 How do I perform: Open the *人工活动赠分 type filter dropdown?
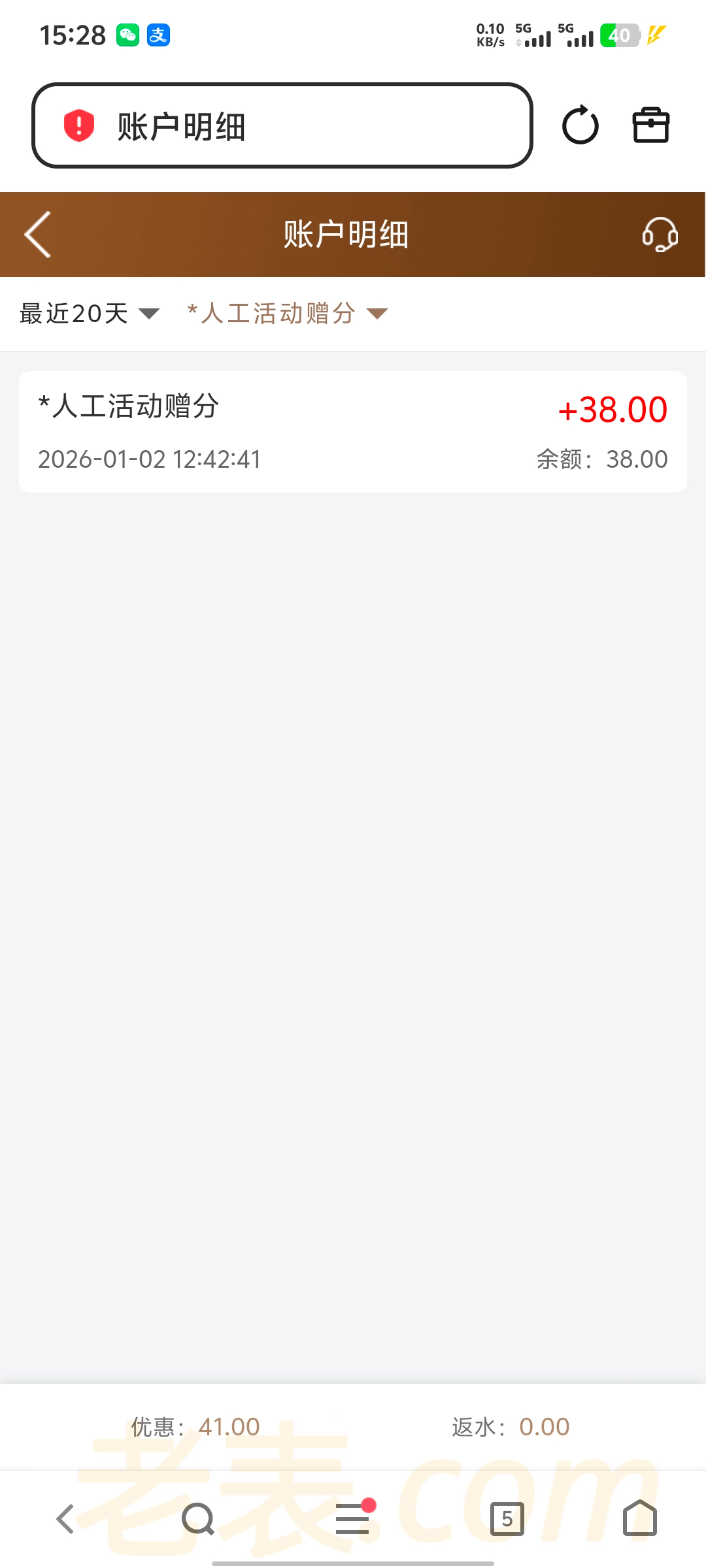tap(288, 314)
